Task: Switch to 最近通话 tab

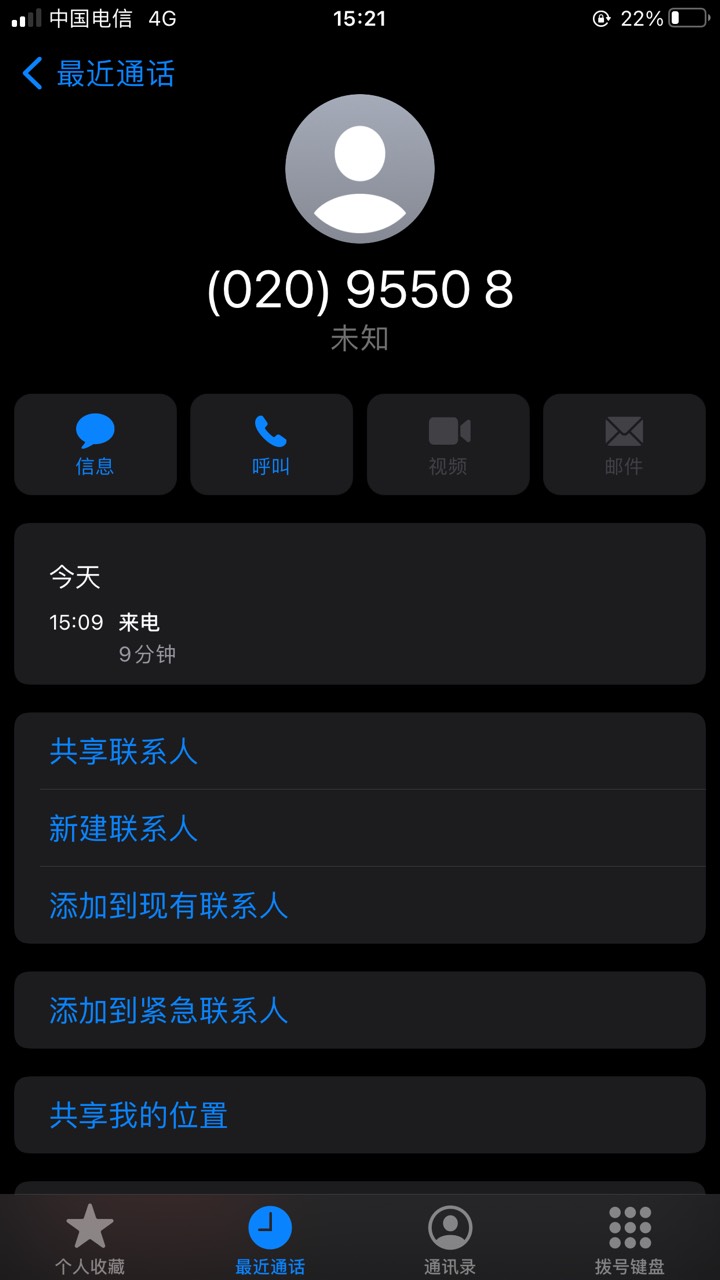Action: point(270,1240)
